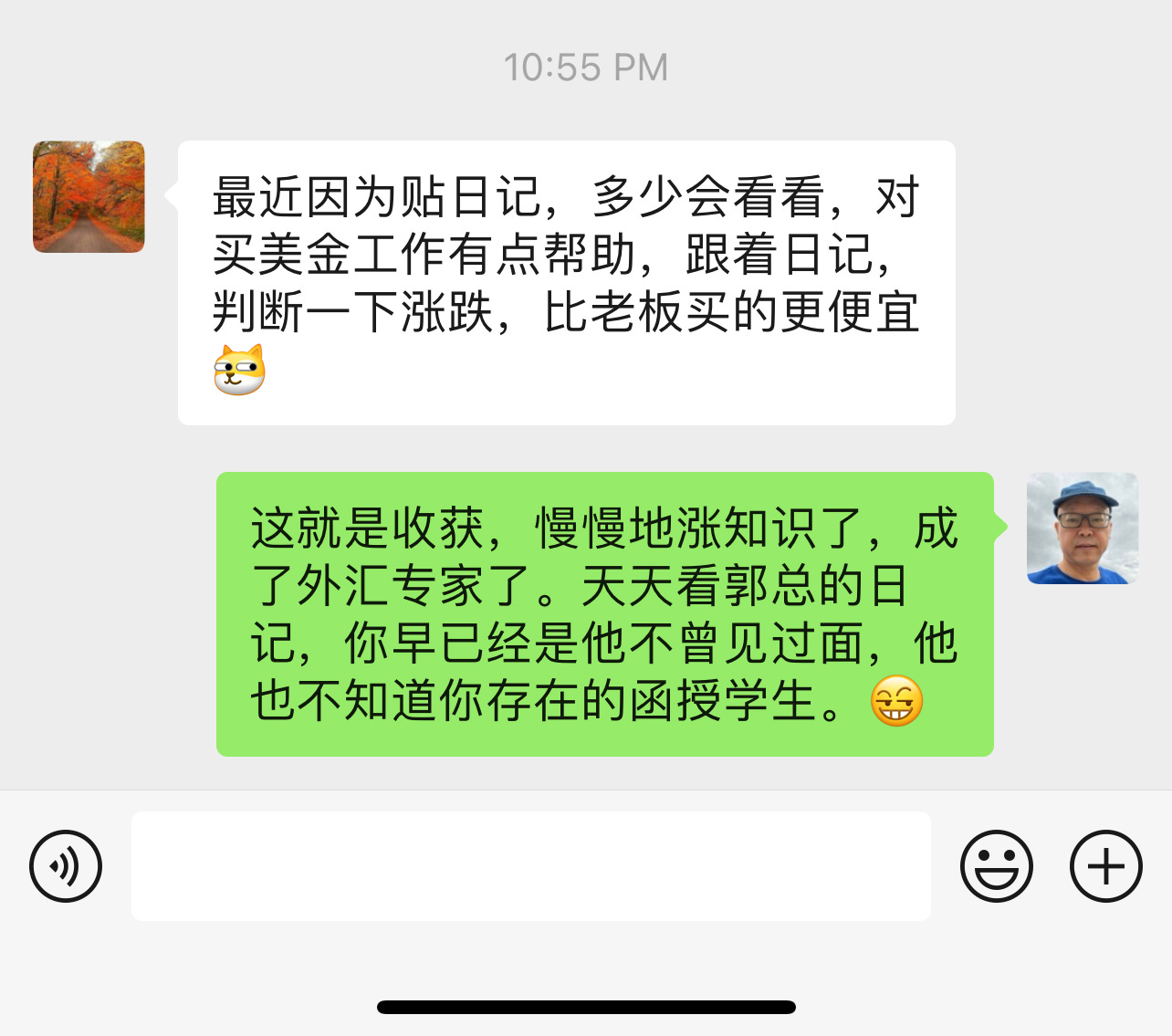Open the emoji sticker panel

point(996,866)
